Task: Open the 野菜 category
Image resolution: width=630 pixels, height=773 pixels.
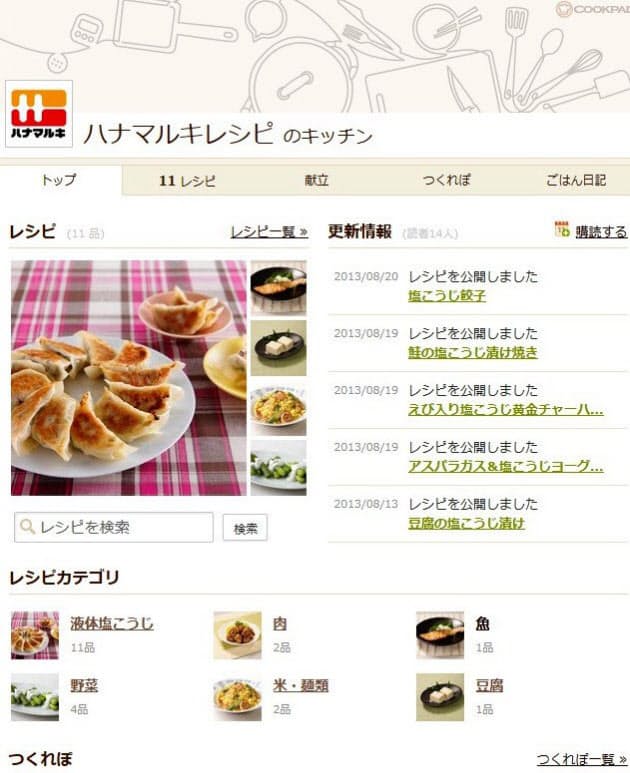Action: [84, 686]
